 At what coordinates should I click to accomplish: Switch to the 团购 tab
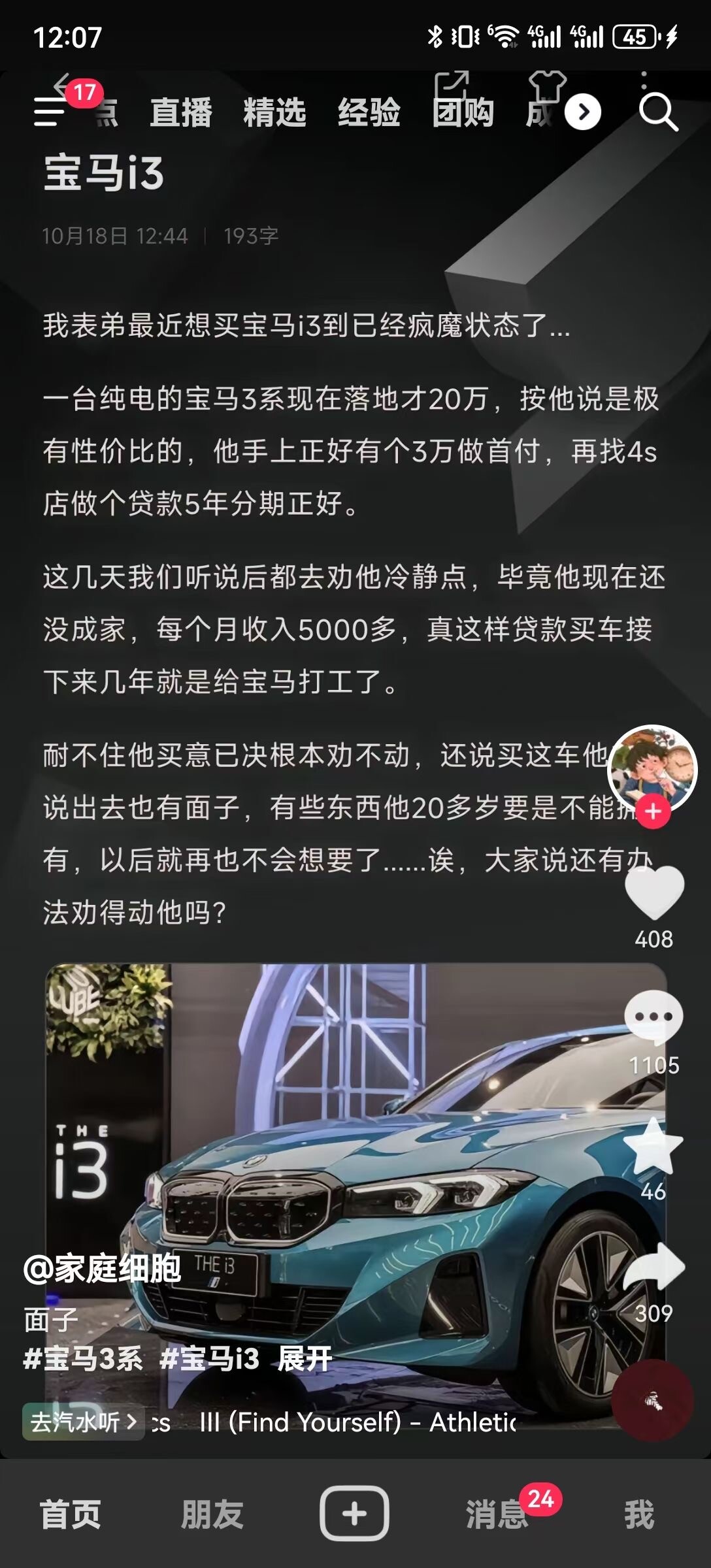click(463, 112)
